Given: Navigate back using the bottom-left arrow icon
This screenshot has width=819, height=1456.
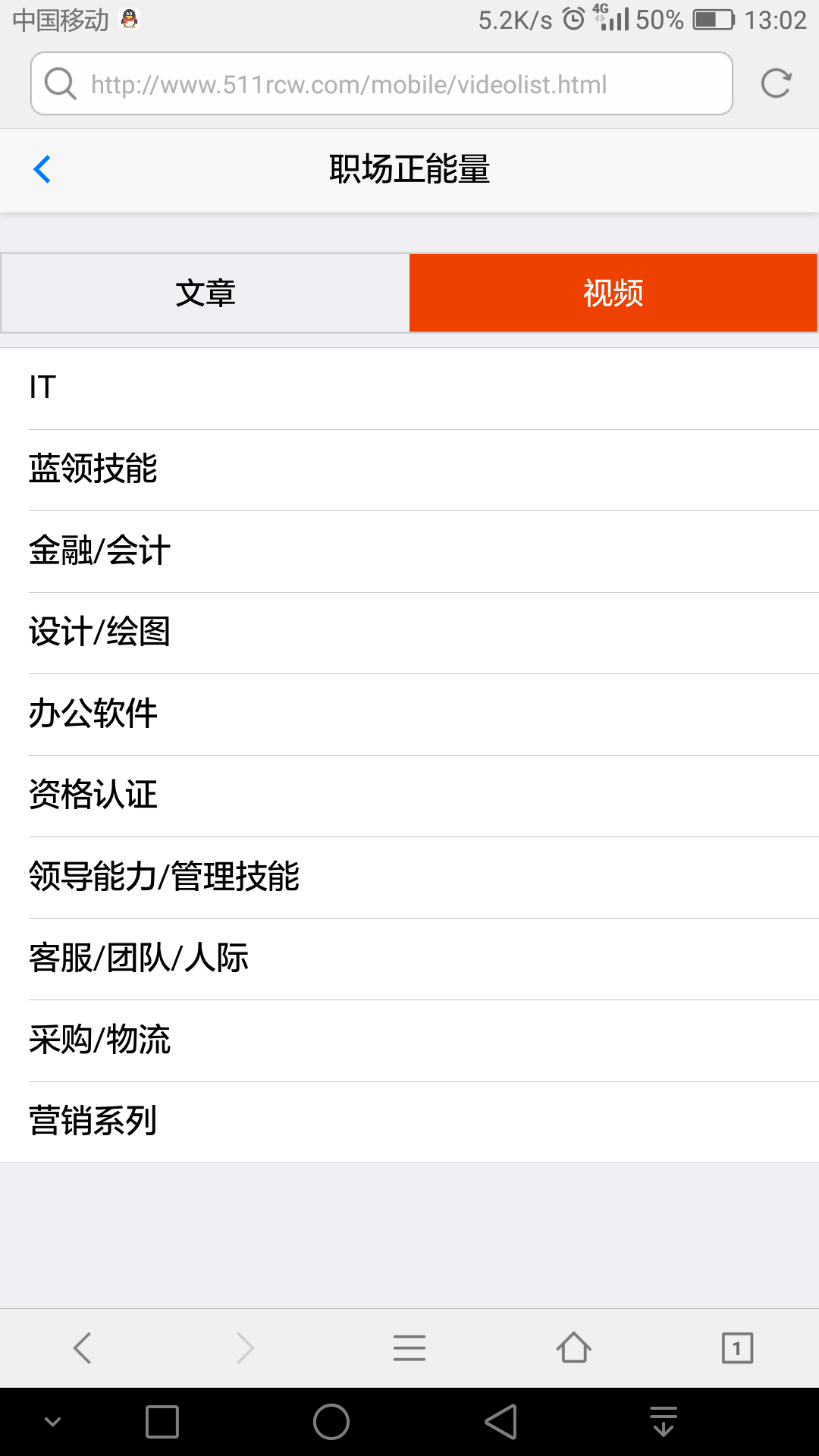Looking at the screenshot, I should click(82, 1349).
